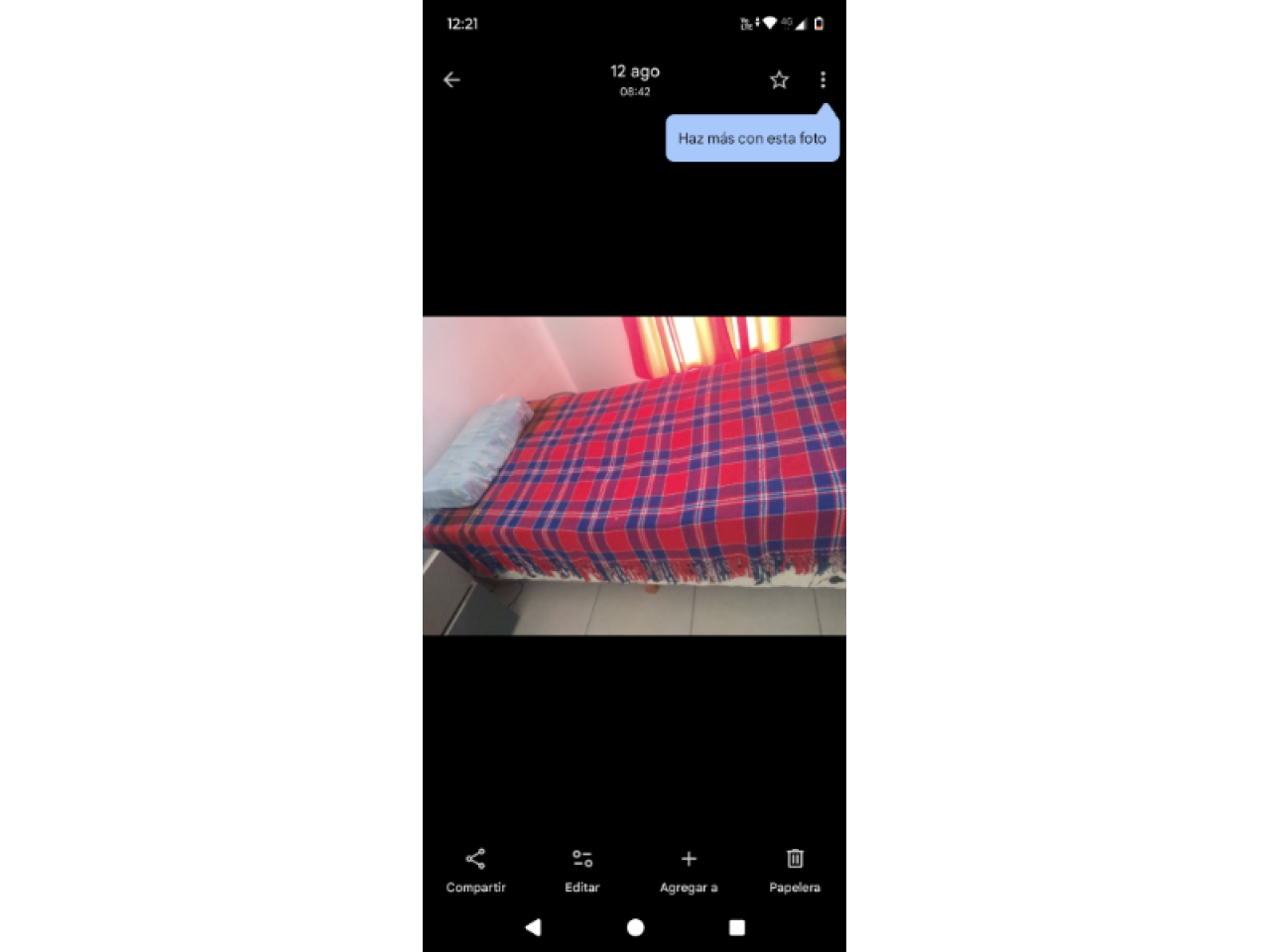
Task: Go back using the top arrow
Action: 451,79
